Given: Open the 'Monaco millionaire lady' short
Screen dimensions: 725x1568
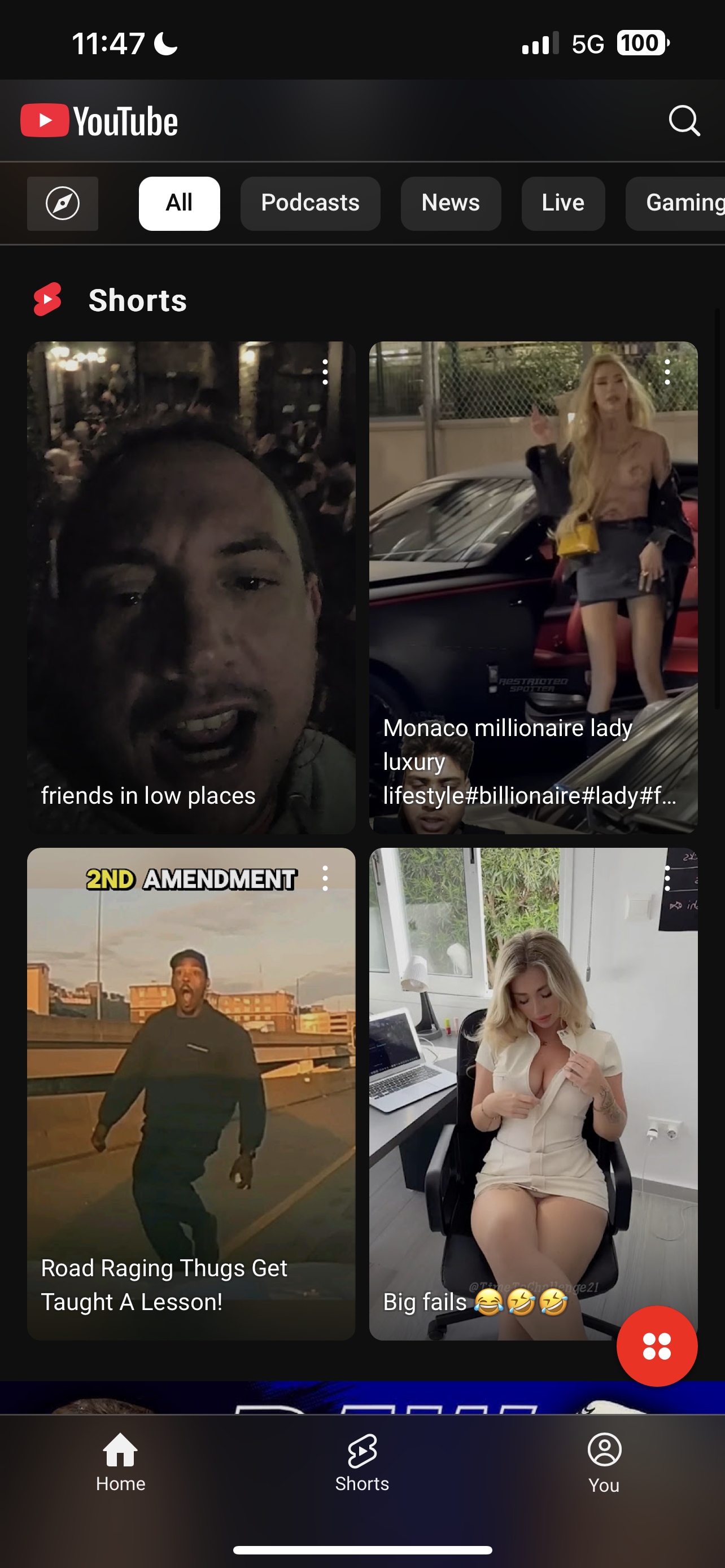Looking at the screenshot, I should (x=533, y=588).
